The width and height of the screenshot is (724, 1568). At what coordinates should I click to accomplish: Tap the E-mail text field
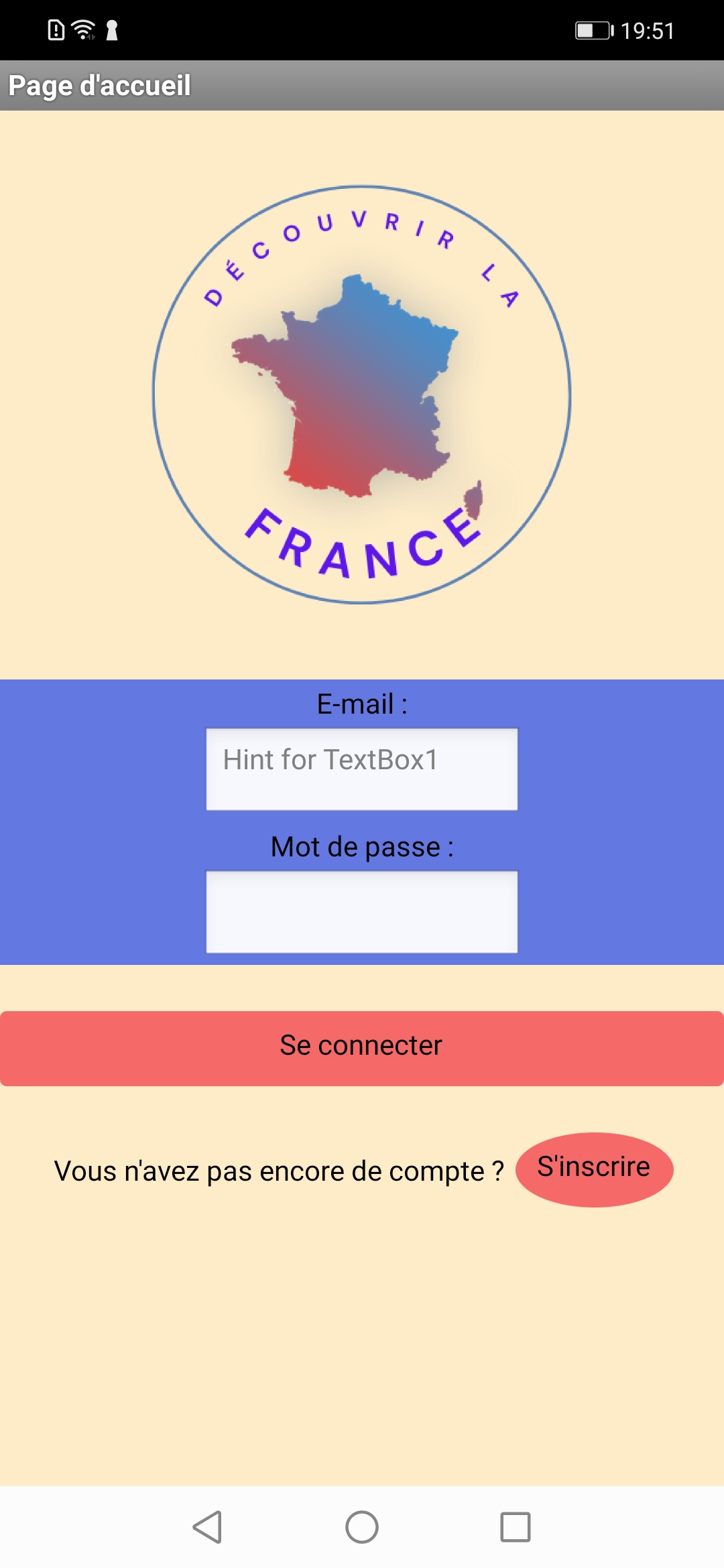[x=361, y=769]
